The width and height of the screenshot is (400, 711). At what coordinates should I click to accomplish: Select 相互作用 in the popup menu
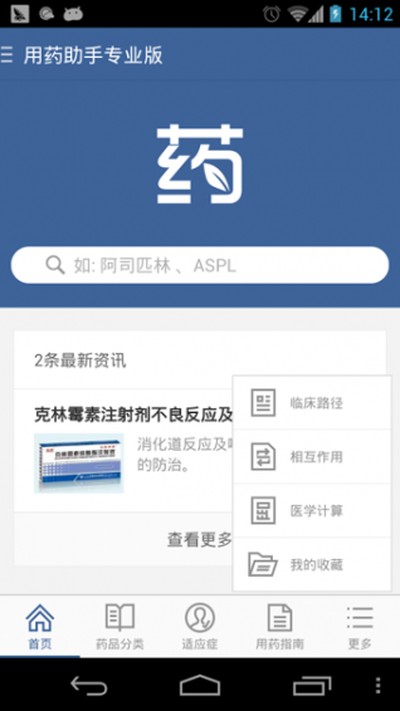pos(312,457)
